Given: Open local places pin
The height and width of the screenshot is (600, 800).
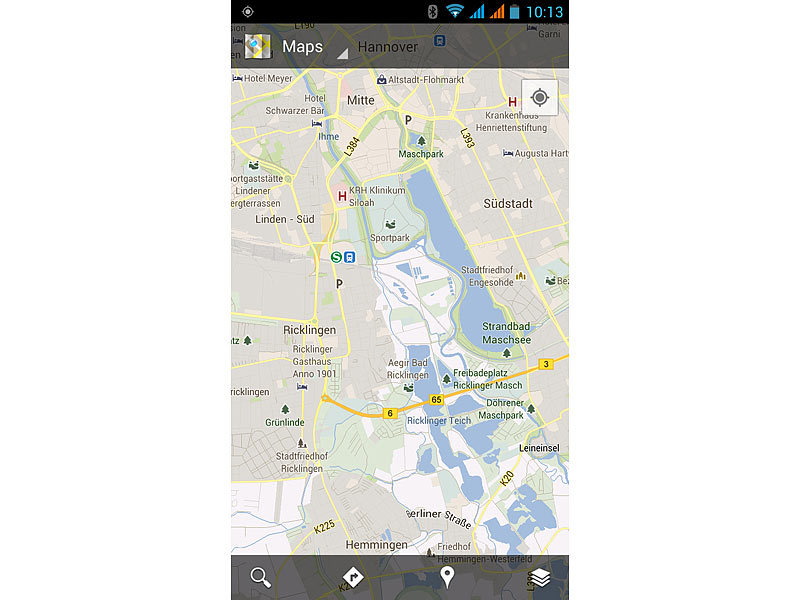Looking at the screenshot, I should [447, 577].
